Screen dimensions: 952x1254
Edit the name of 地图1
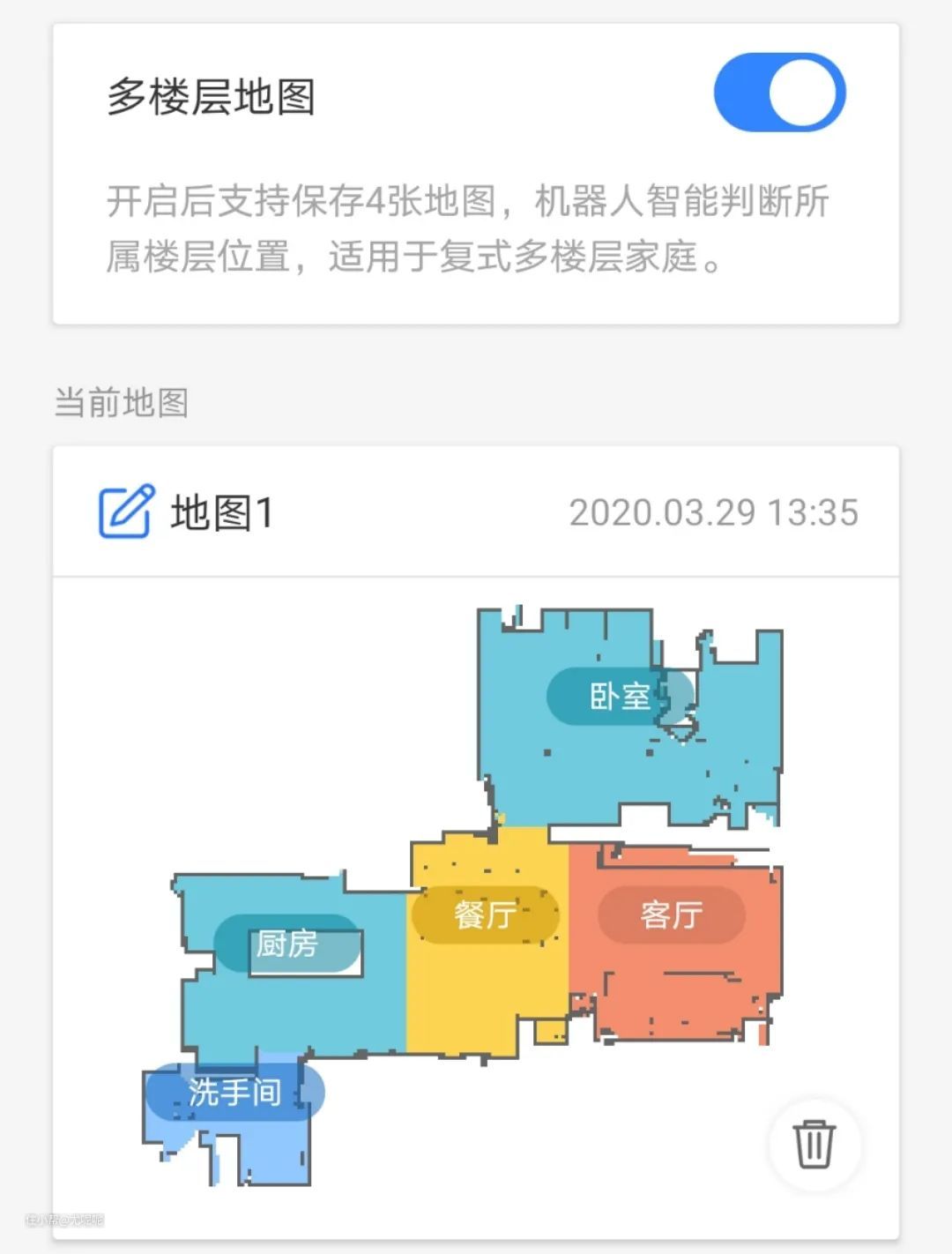click(x=126, y=511)
